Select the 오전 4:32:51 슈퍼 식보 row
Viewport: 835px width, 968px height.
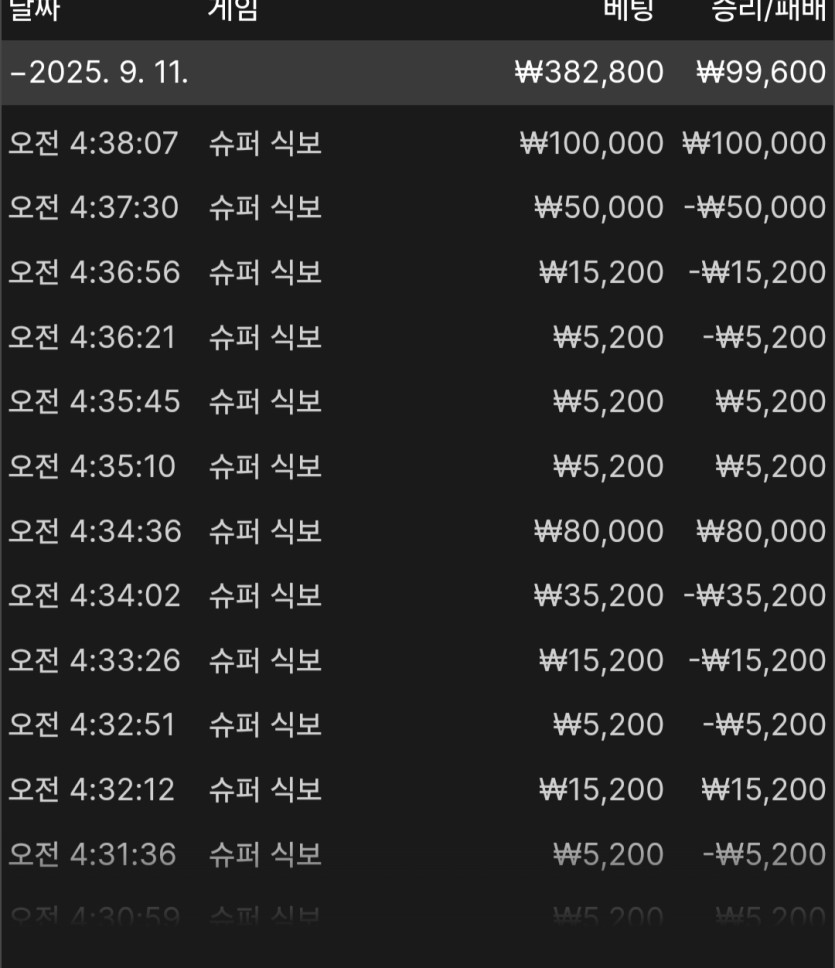click(416, 725)
